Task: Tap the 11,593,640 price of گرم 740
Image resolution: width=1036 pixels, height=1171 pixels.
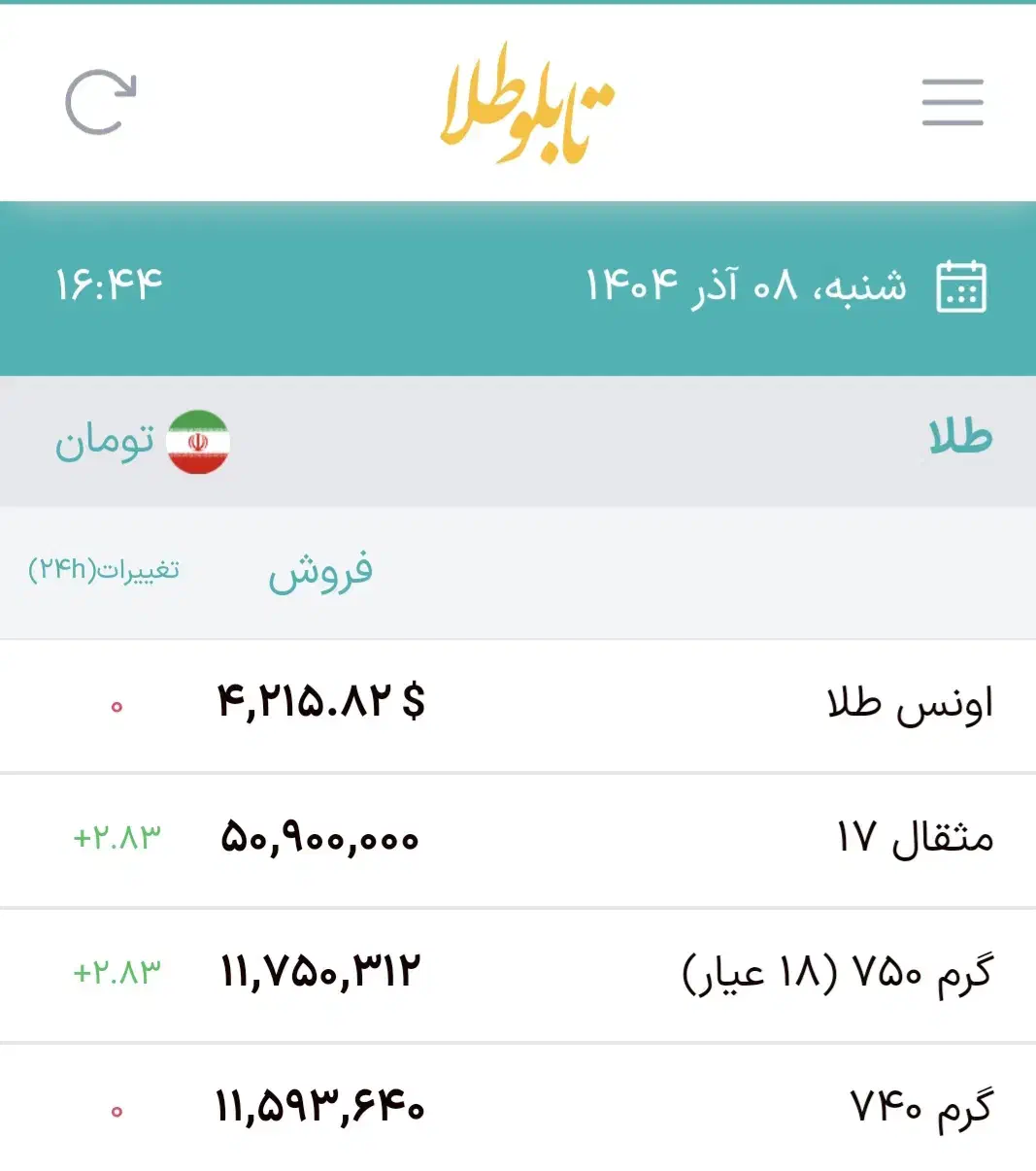Action: (320, 1106)
